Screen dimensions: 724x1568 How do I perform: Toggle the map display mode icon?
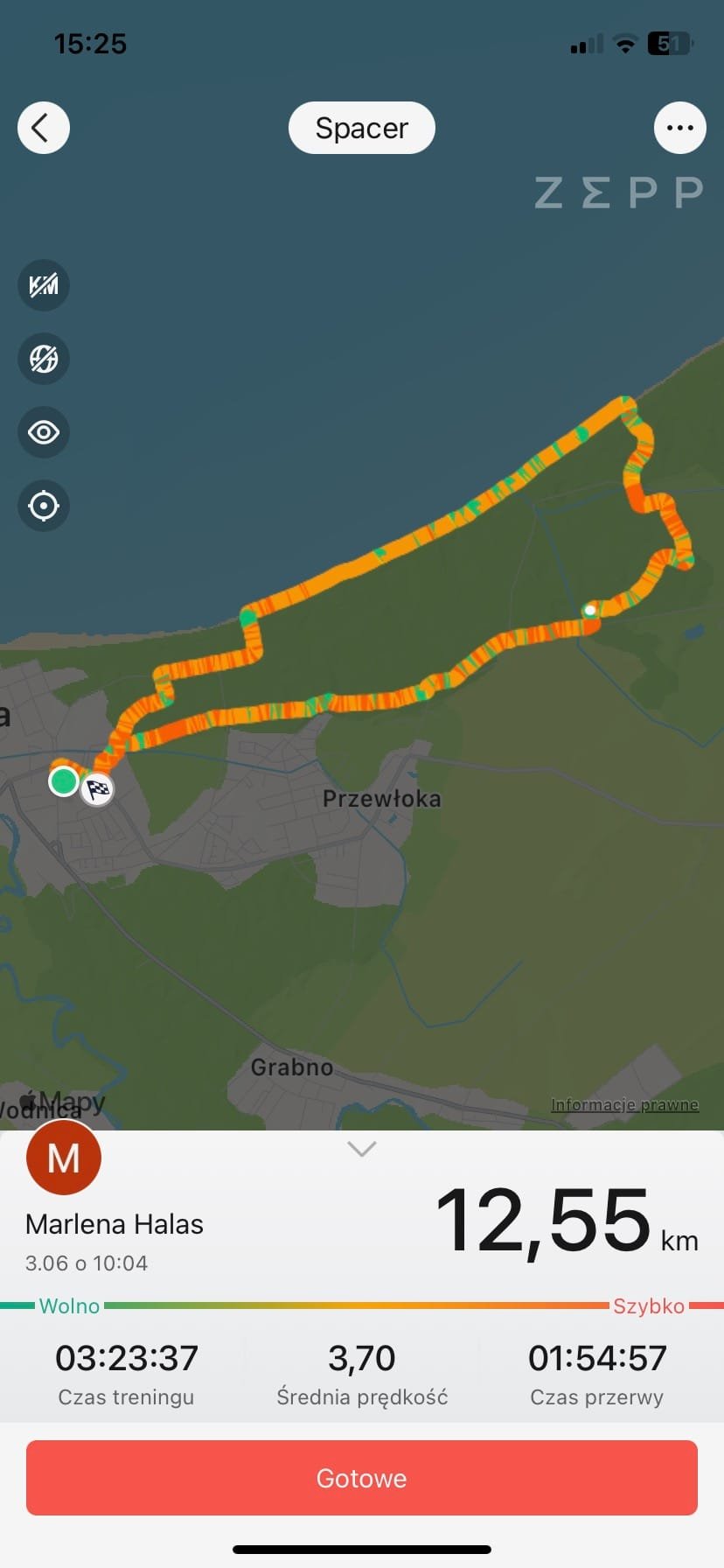44,359
